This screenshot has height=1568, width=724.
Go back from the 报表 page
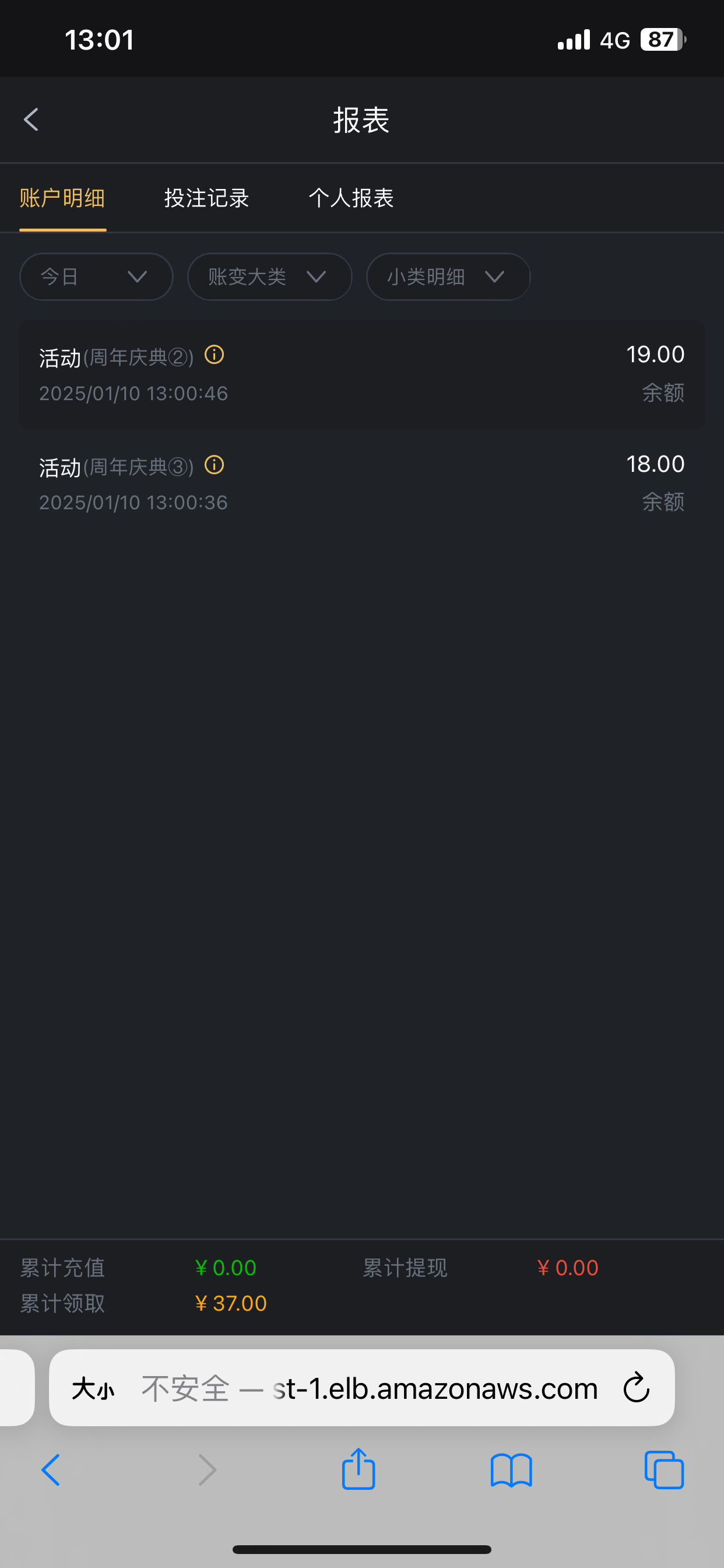[x=31, y=120]
